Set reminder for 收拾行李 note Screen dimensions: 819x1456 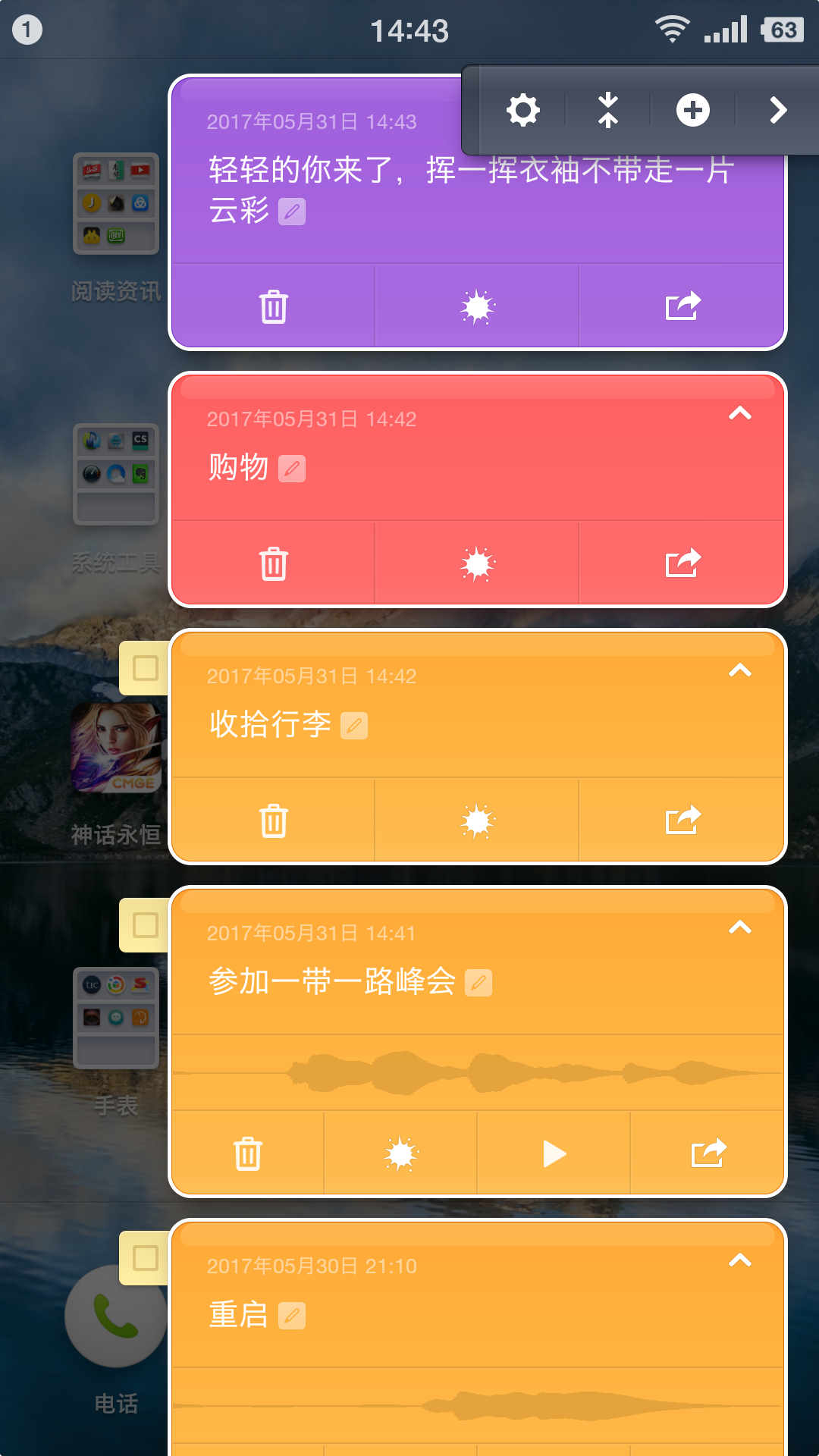pyautogui.click(x=477, y=821)
